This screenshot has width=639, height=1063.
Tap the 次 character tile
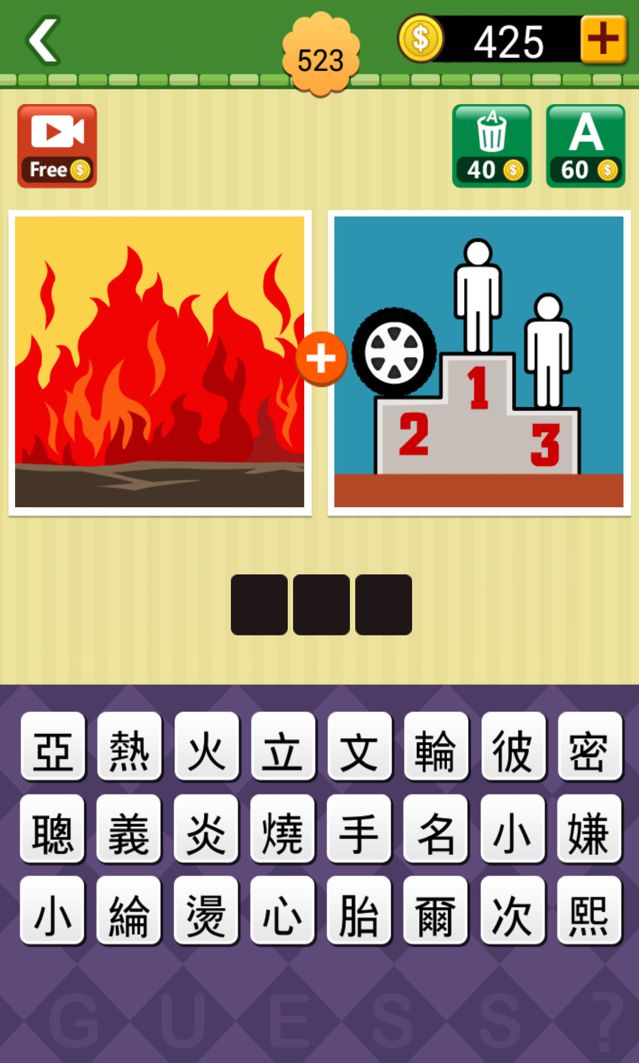click(512, 910)
